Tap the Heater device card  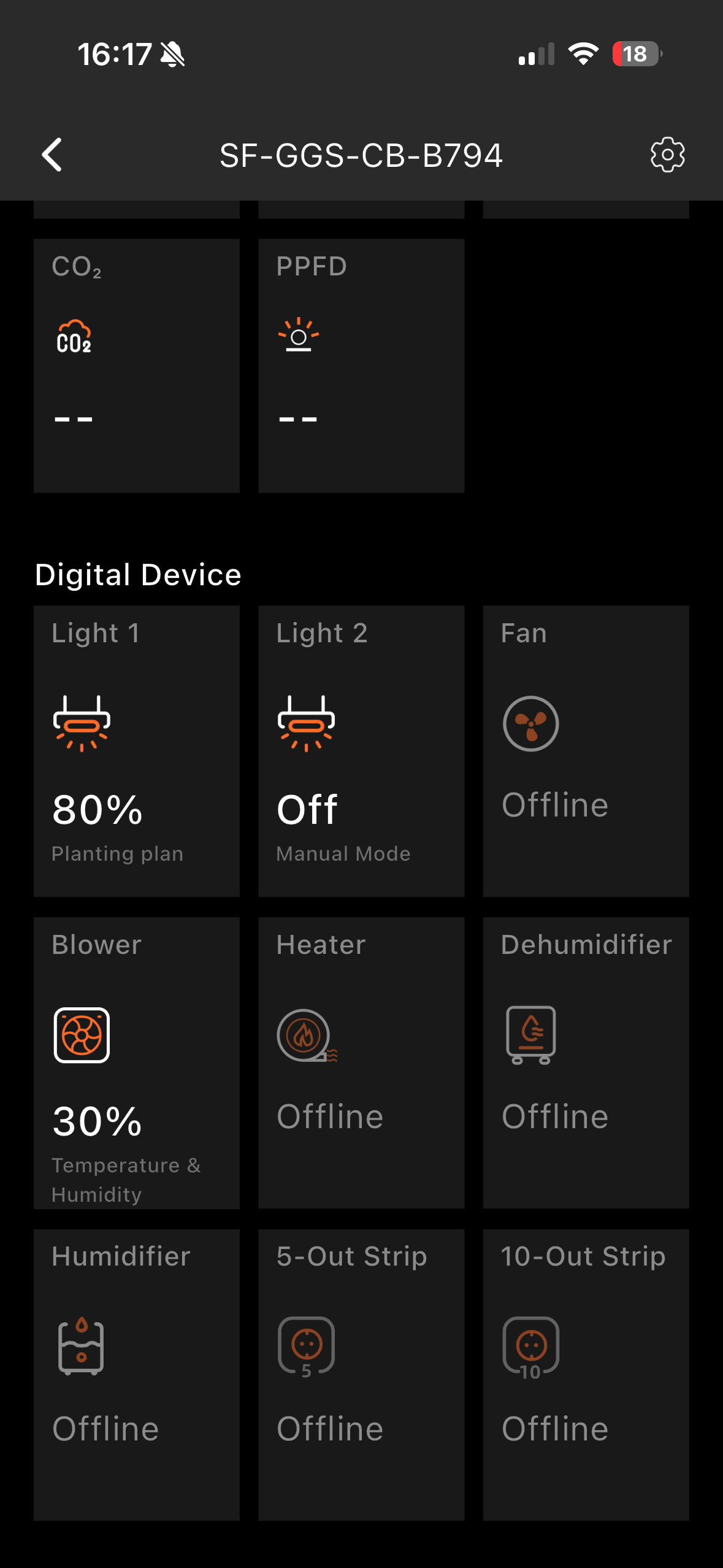point(361,1063)
